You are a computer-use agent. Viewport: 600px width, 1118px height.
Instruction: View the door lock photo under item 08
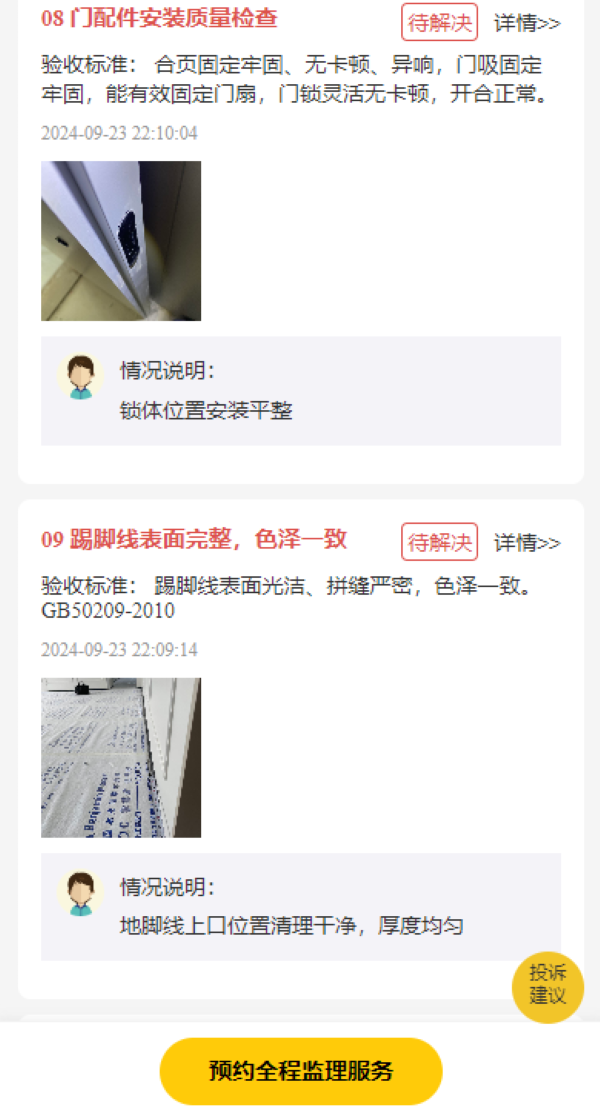(x=121, y=241)
